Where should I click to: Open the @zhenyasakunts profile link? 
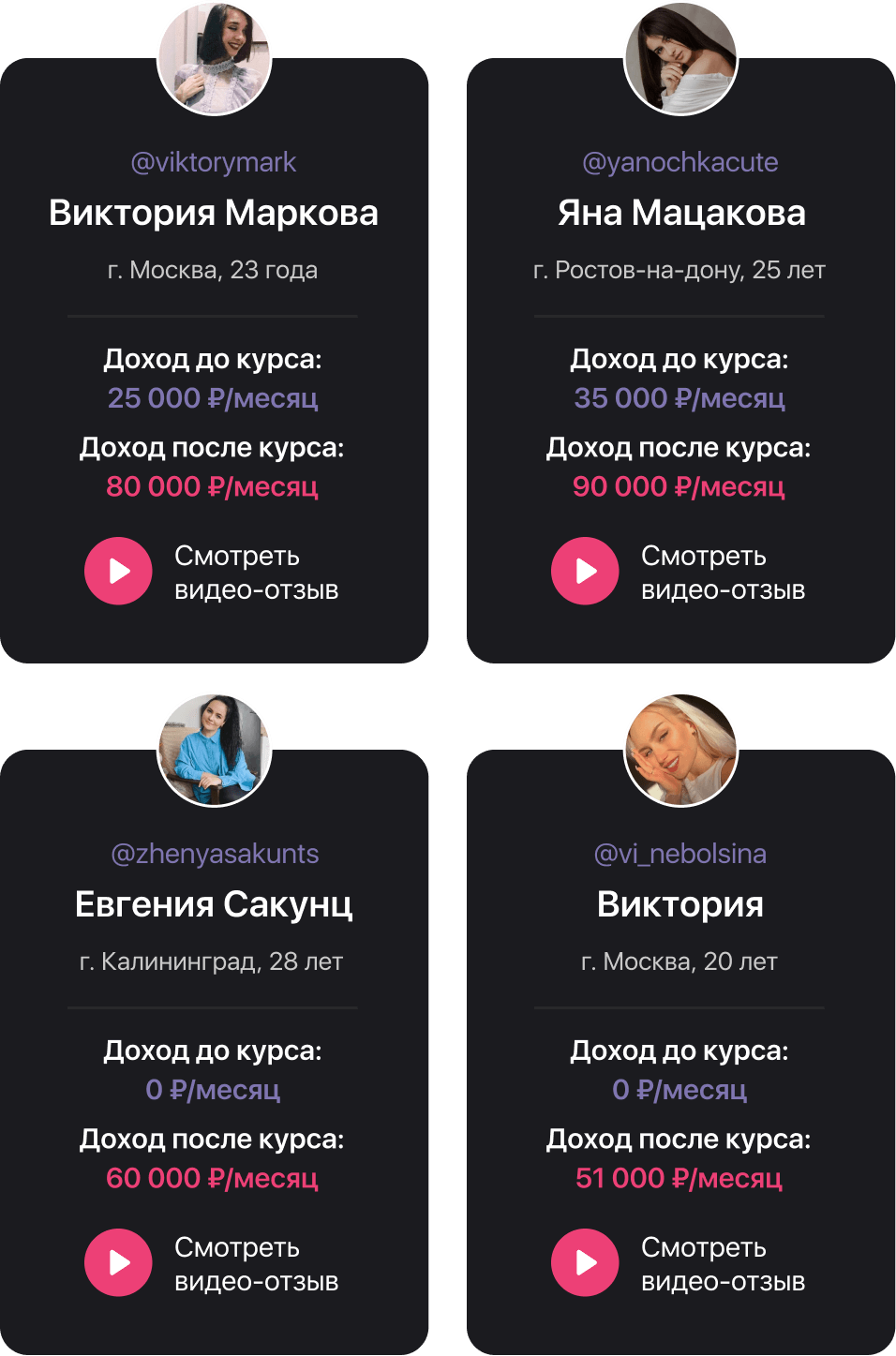coord(215,854)
